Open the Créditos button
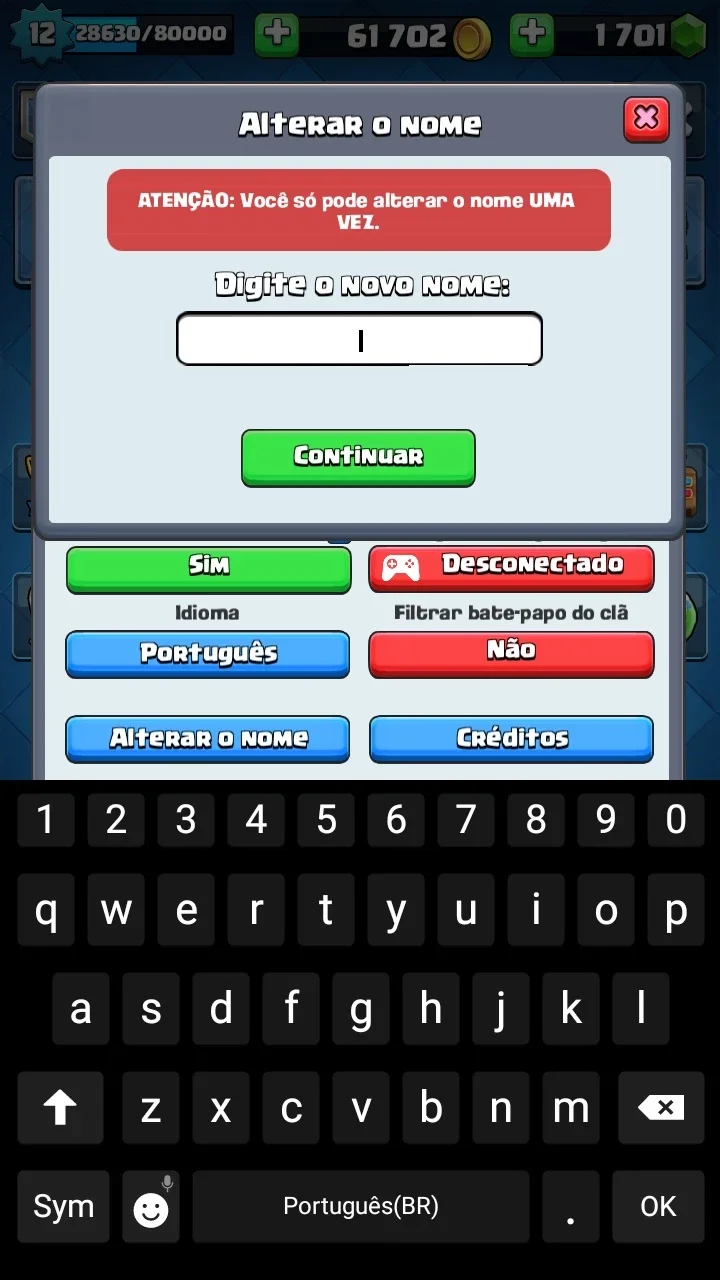This screenshot has height=1280, width=720. point(512,739)
